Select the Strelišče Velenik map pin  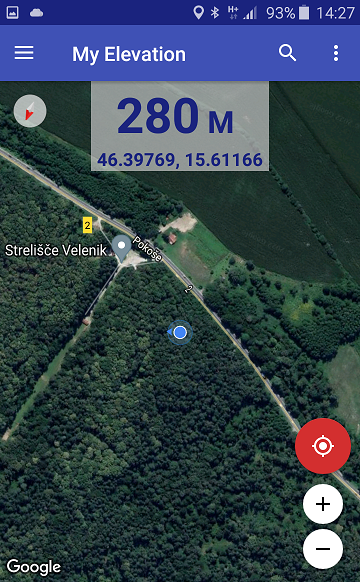pyautogui.click(x=121, y=248)
